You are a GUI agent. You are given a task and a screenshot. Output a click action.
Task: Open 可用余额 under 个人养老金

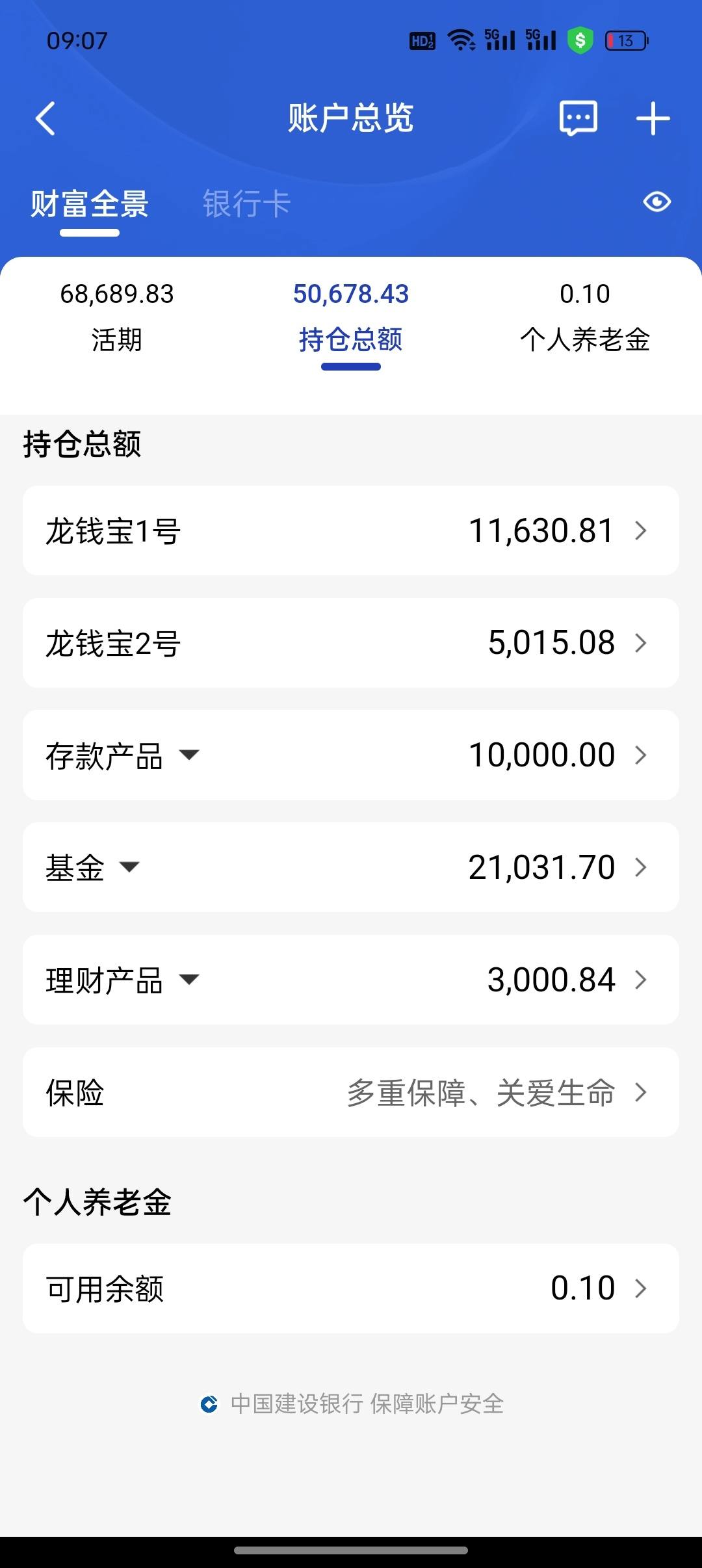351,1288
